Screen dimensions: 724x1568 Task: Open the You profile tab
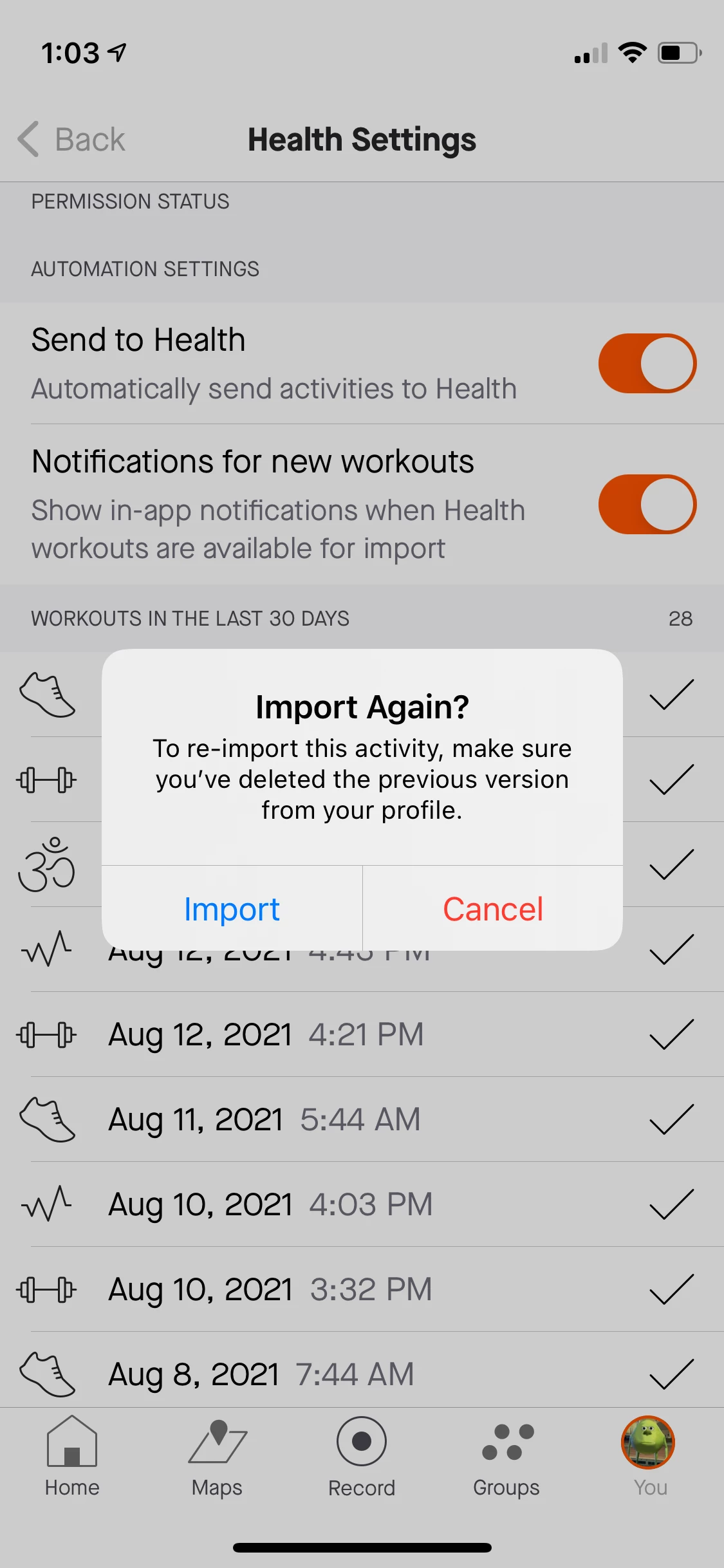(x=649, y=1457)
